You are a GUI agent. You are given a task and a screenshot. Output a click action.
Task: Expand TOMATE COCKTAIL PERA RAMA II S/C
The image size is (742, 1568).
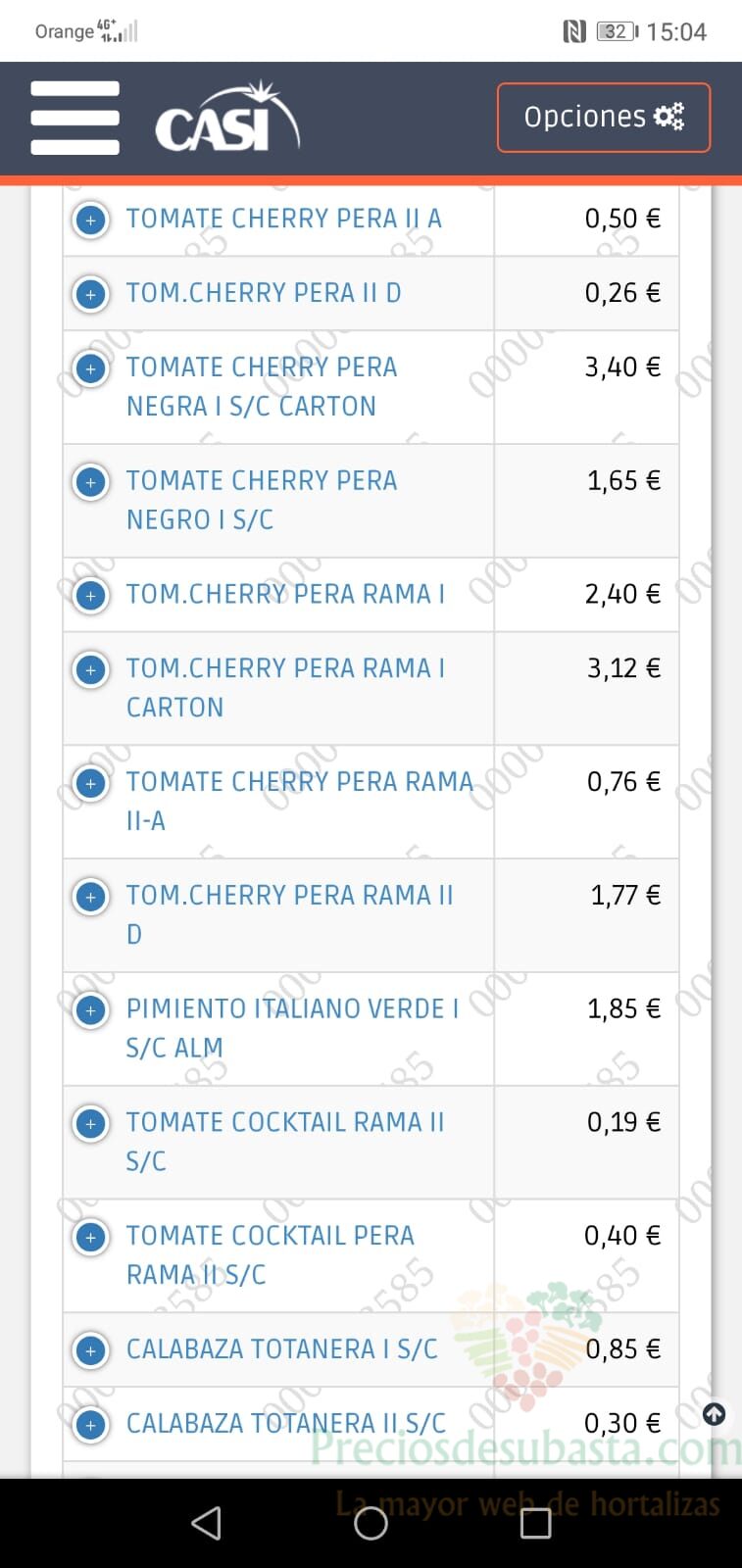point(91,1238)
